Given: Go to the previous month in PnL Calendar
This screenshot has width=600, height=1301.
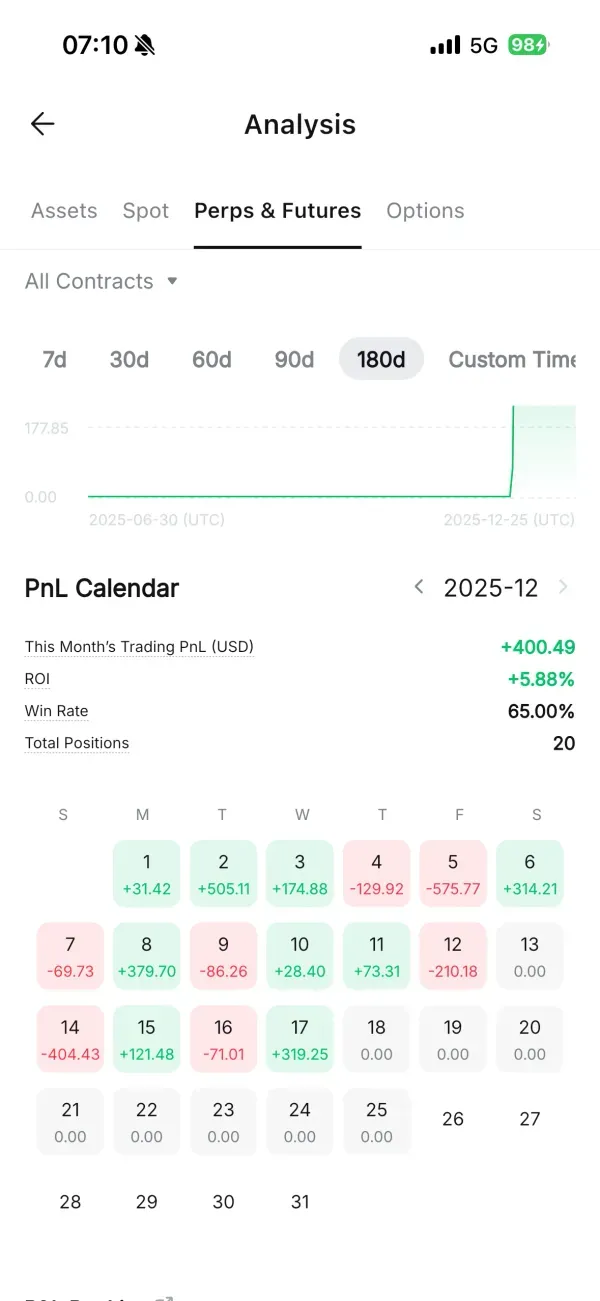Looking at the screenshot, I should pyautogui.click(x=419, y=587).
